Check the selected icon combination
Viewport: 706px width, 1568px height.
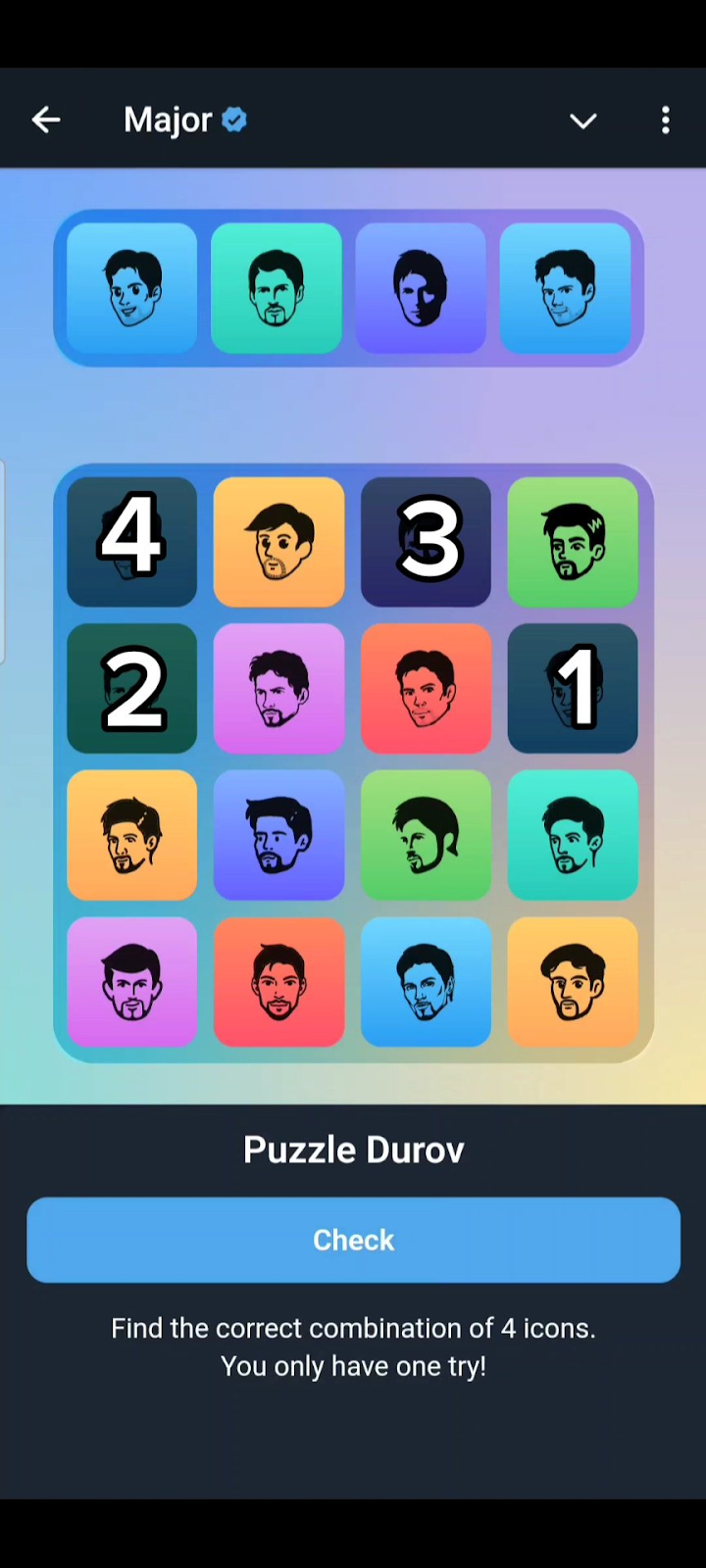click(x=353, y=1240)
